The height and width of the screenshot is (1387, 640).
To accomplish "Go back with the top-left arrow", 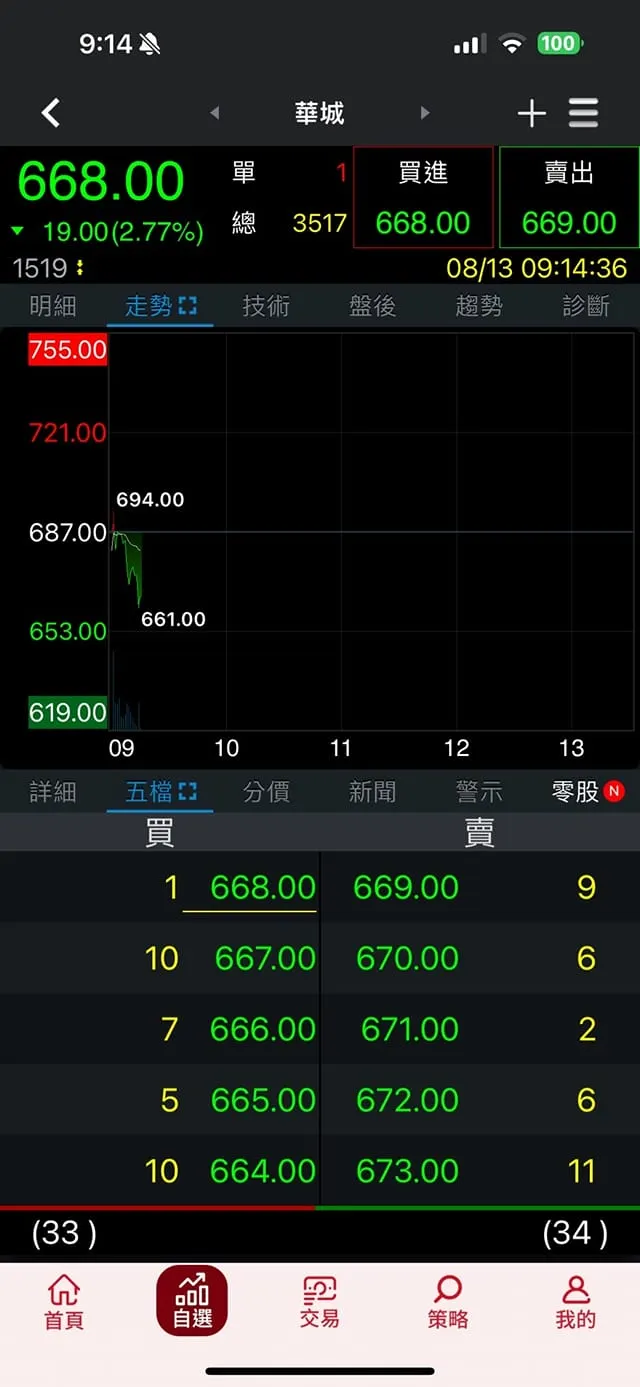I will (x=51, y=113).
